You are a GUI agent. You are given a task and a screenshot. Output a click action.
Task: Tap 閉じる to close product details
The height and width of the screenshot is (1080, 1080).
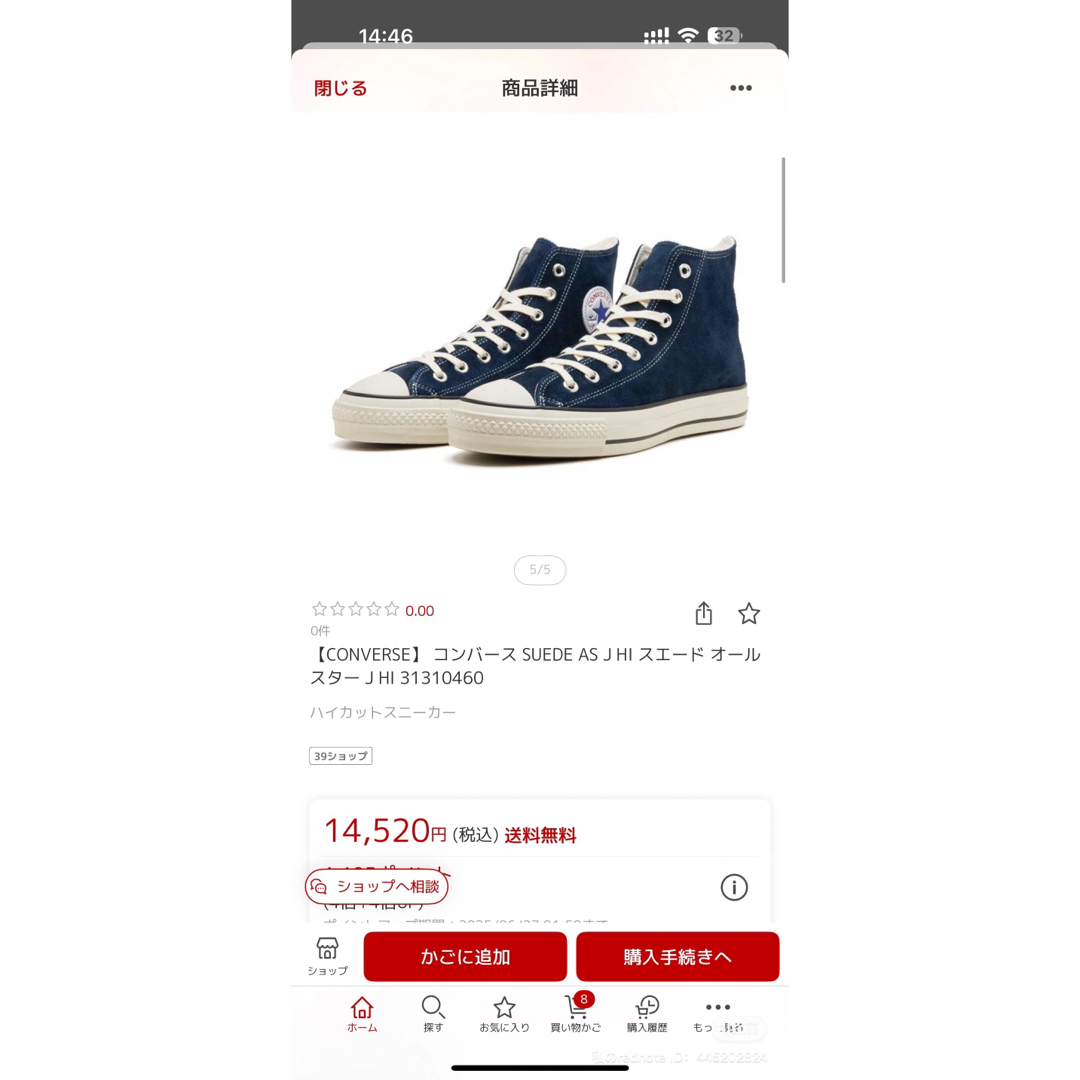[341, 88]
